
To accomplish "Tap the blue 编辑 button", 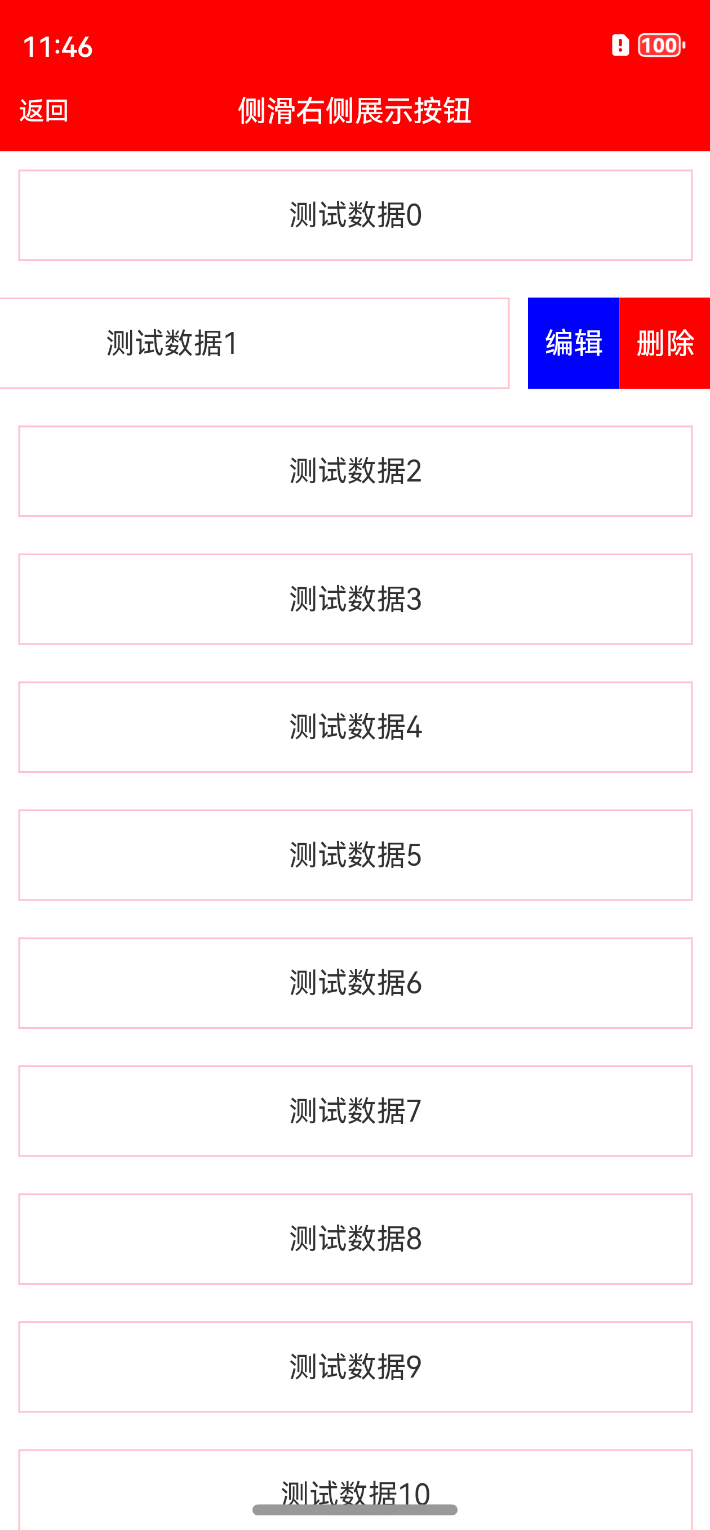I will (573, 343).
